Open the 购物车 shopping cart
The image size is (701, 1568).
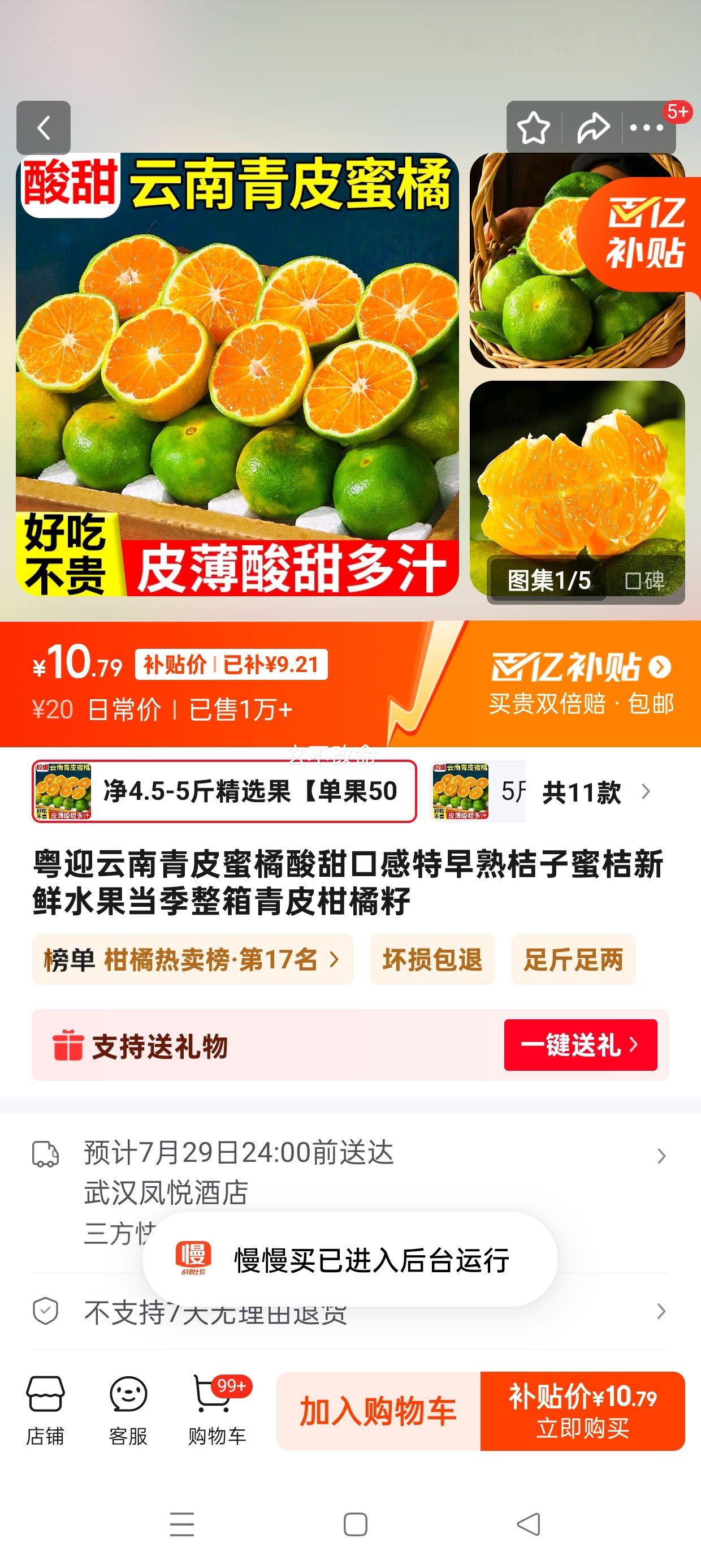[x=217, y=1410]
